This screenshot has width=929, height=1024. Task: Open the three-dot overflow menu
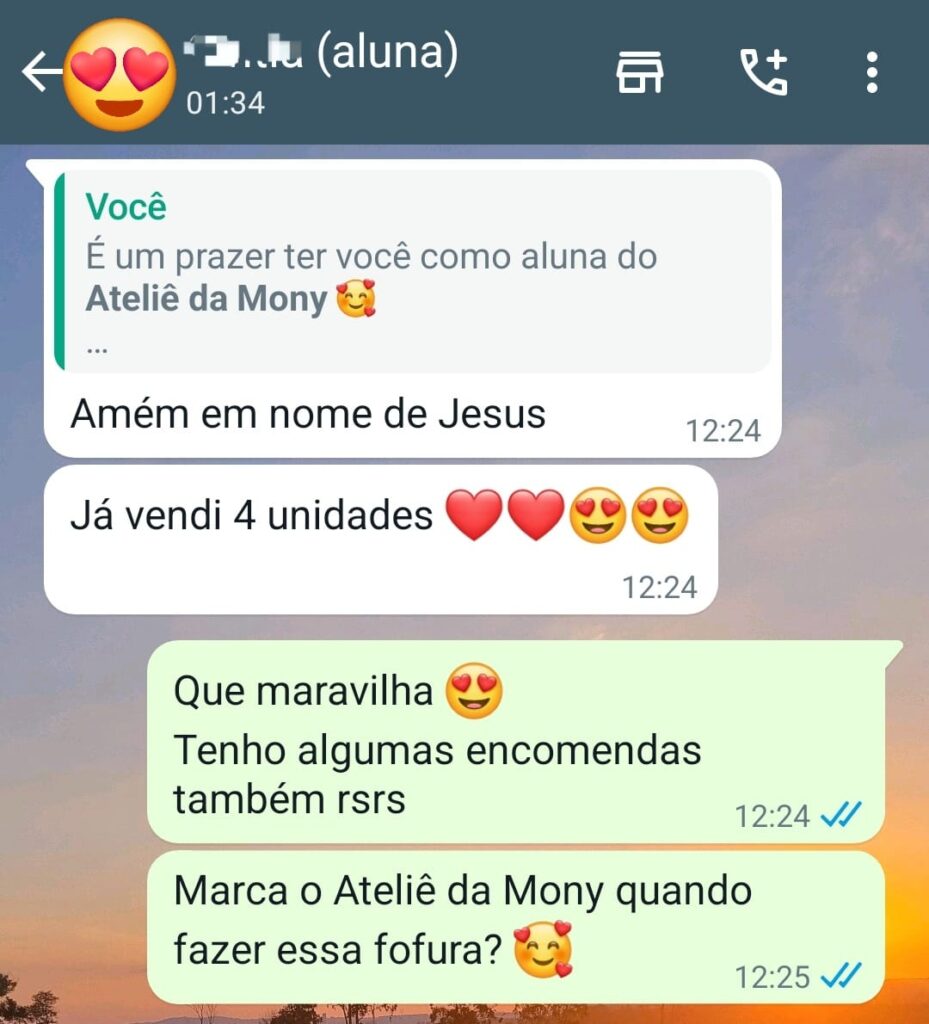872,73
